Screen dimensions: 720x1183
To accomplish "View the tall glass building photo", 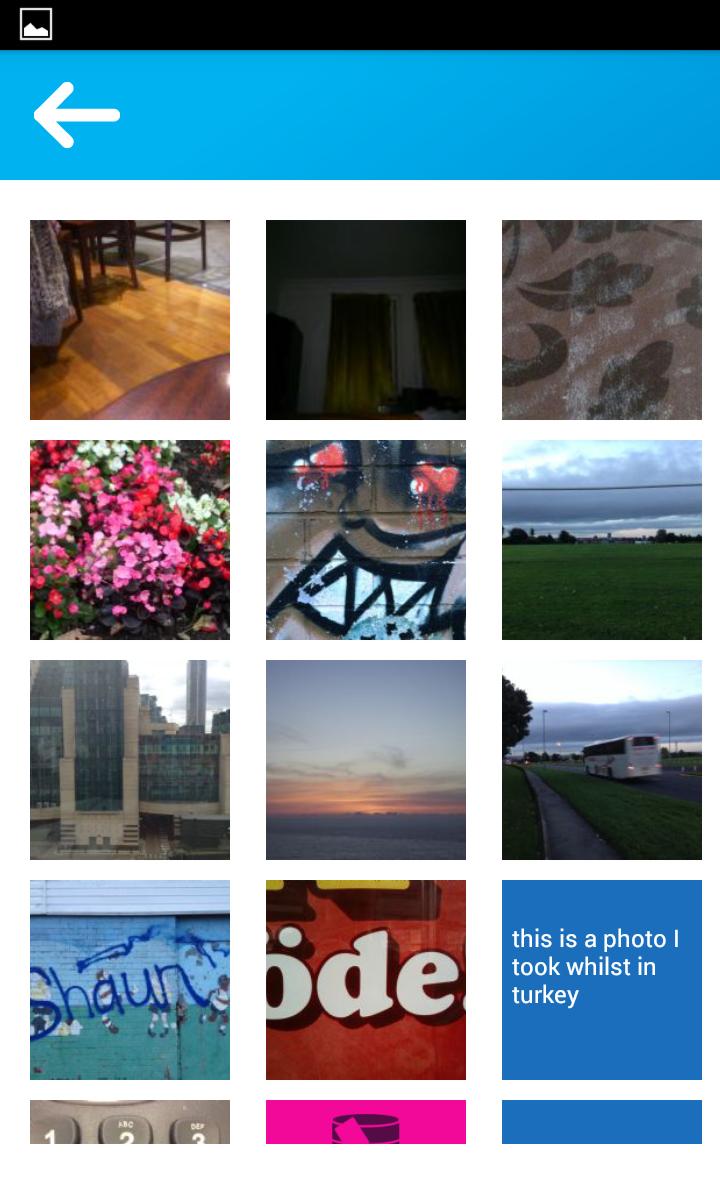I will coord(130,760).
